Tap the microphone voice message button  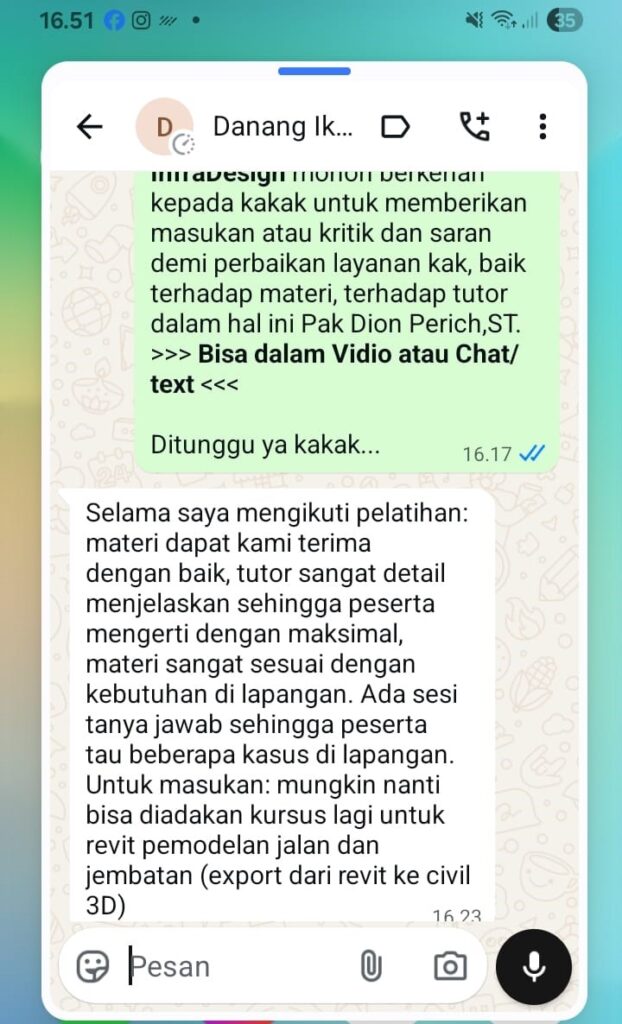point(534,965)
